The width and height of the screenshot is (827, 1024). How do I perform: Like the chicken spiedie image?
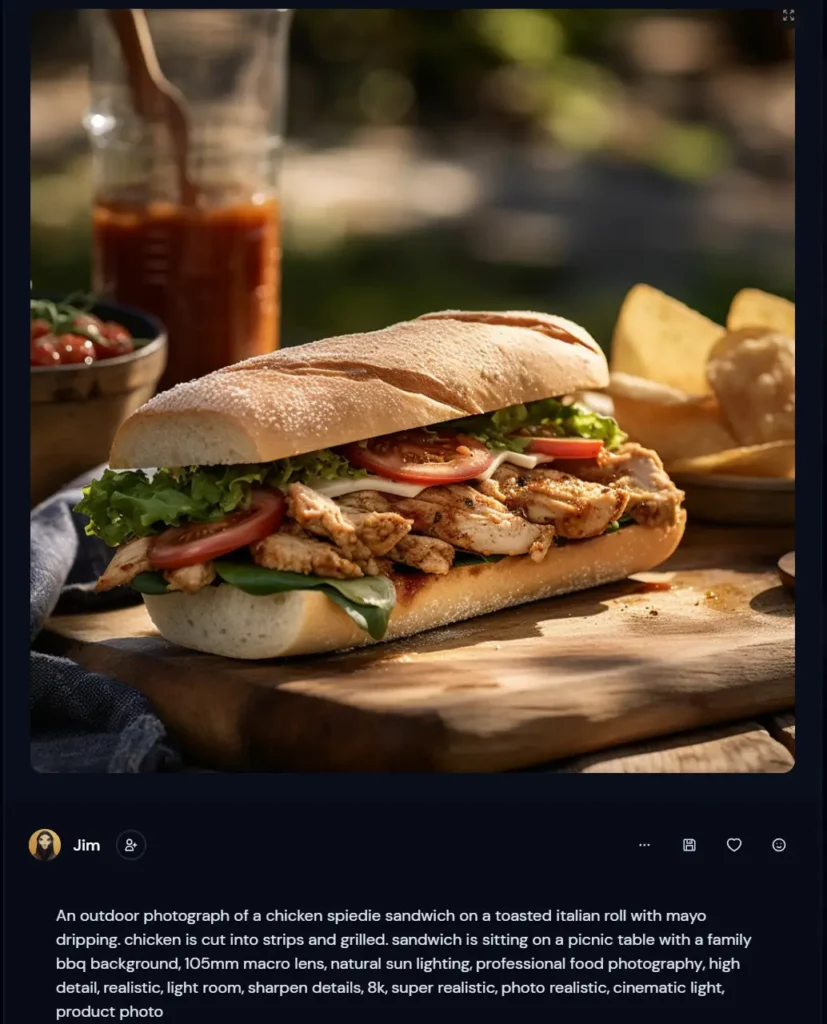(734, 845)
